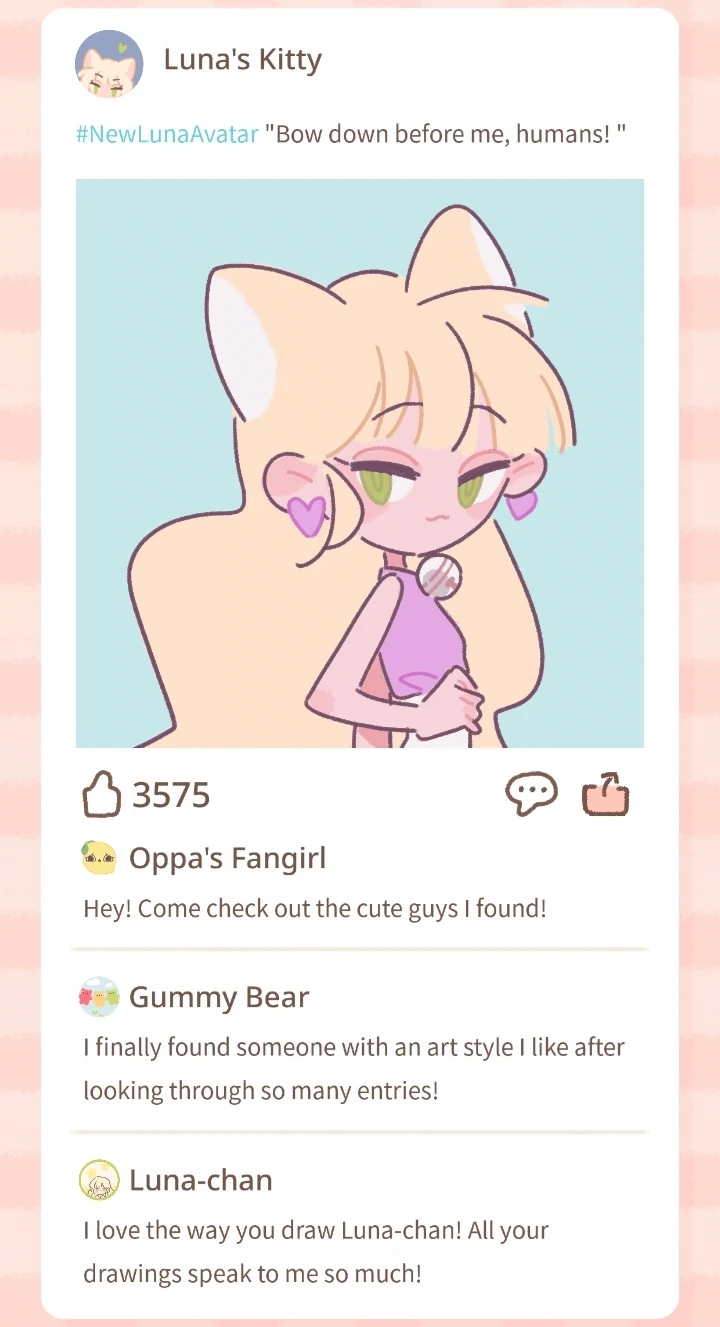Open Luna's Kitty profile avatar

[x=109, y=63]
